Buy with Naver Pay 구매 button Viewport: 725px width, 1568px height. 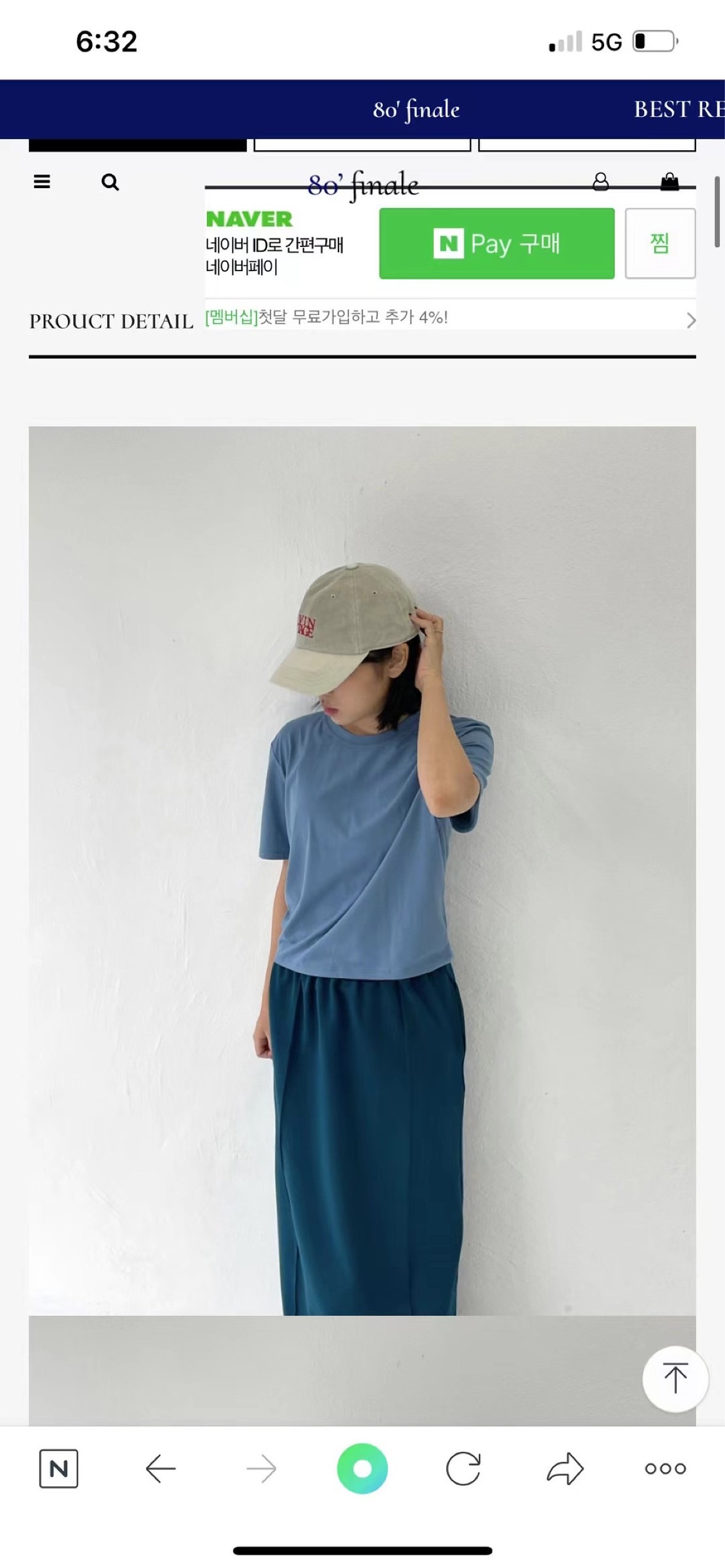point(496,244)
